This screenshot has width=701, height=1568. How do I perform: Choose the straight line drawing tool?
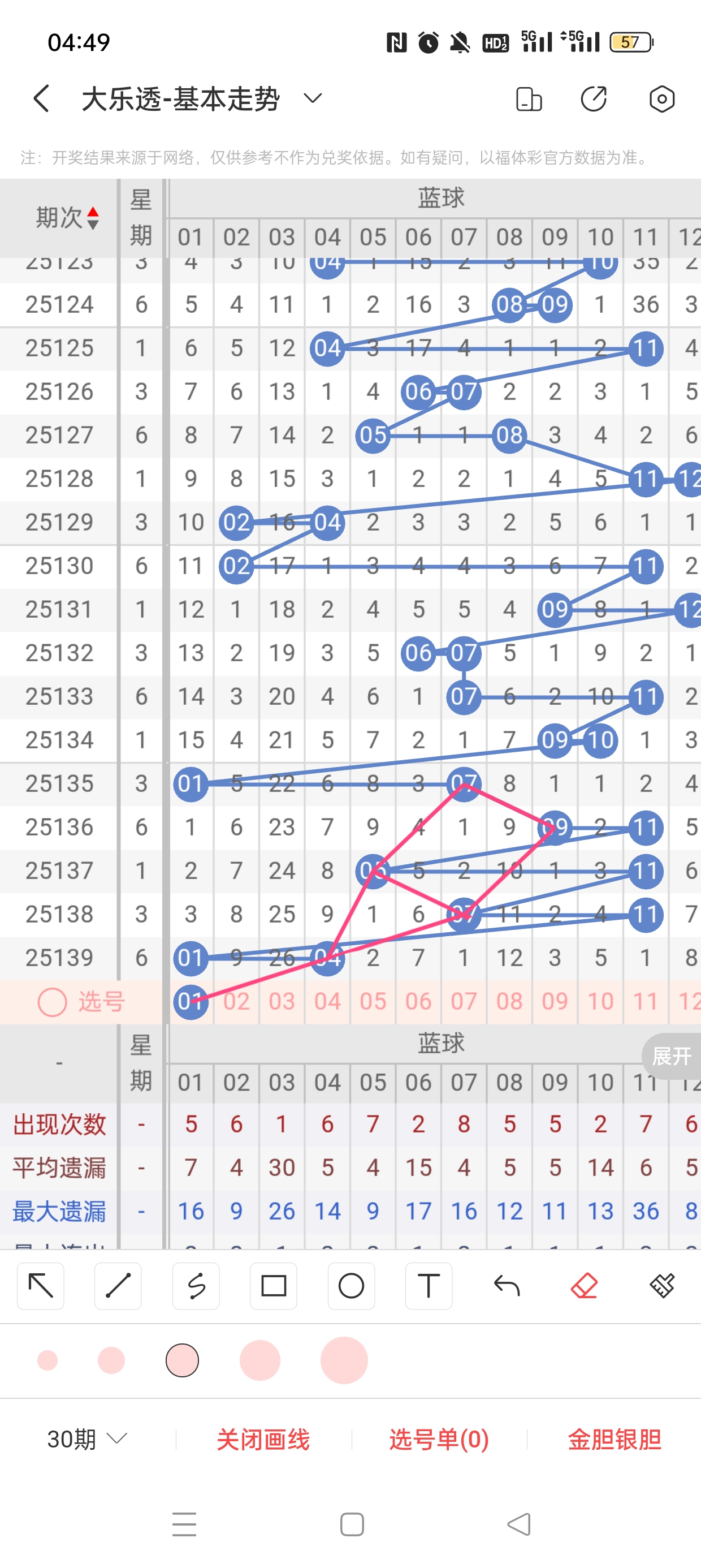pos(118,1286)
